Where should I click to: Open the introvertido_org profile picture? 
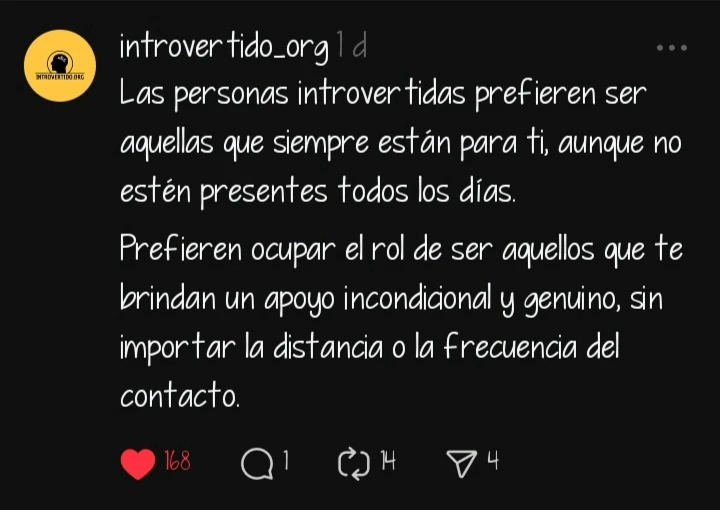[x=60, y=66]
